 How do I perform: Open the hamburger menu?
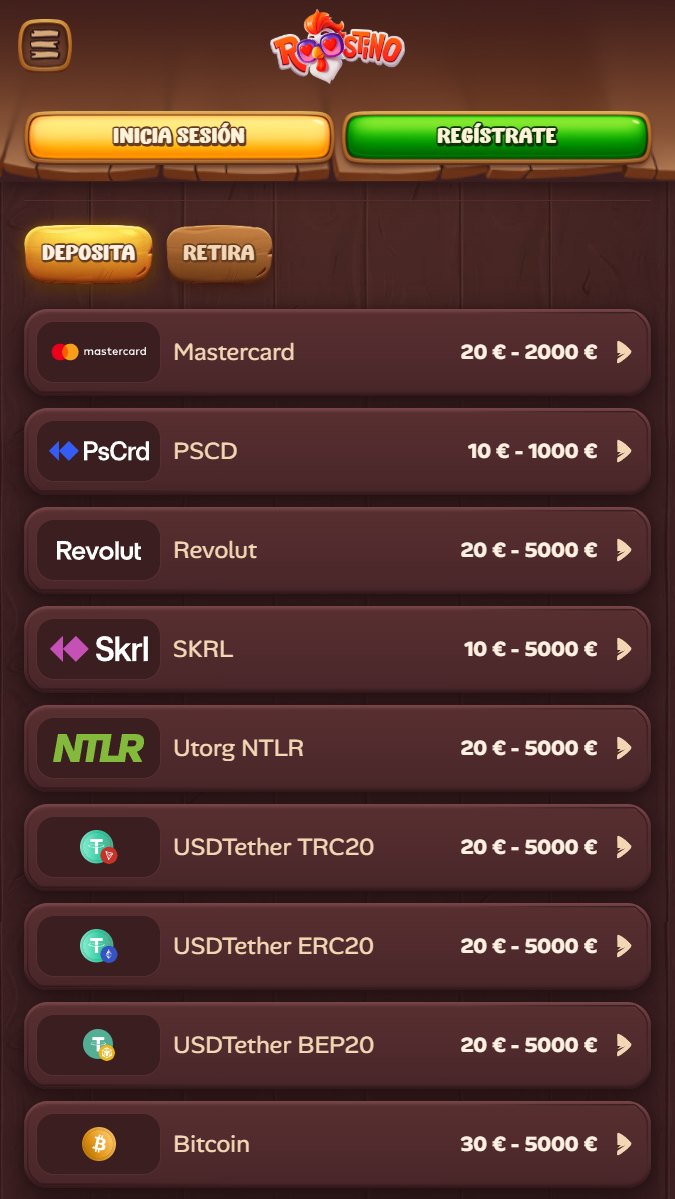45,45
